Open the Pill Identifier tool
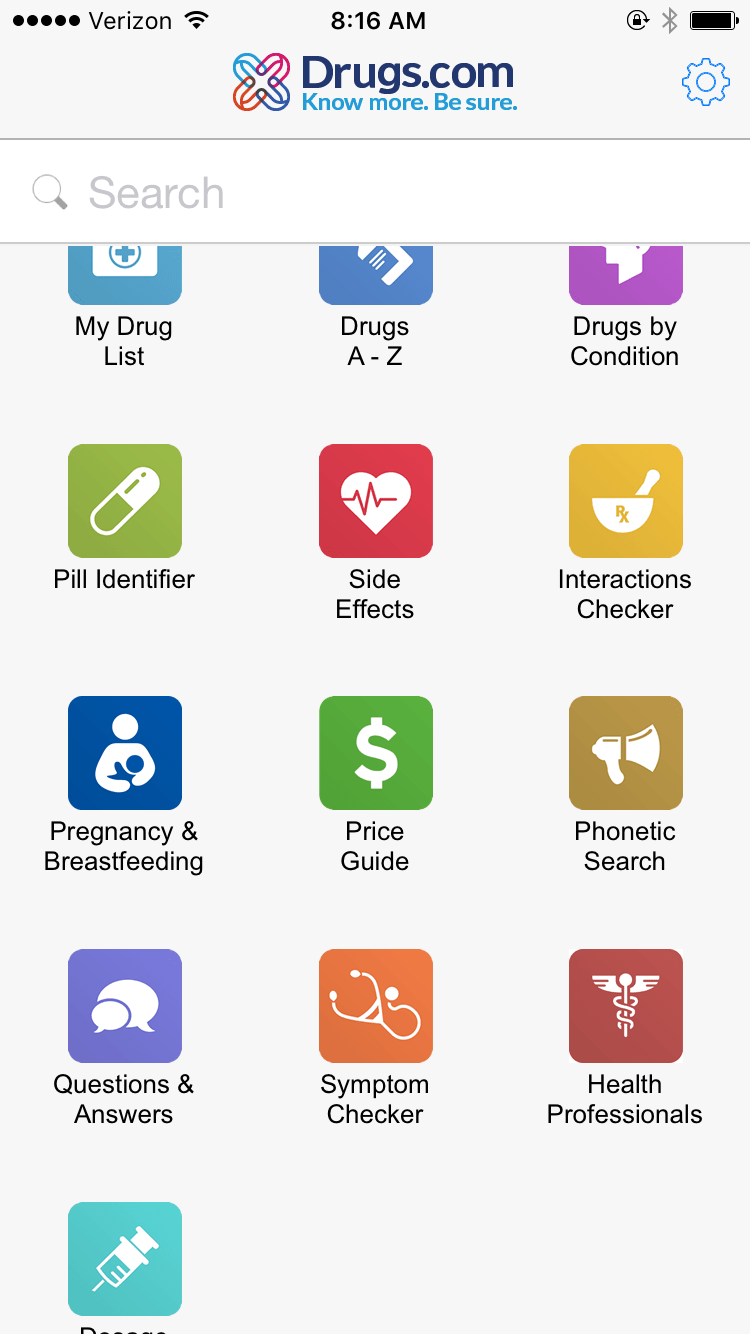Viewport: 750px width, 1334px height. pos(124,501)
